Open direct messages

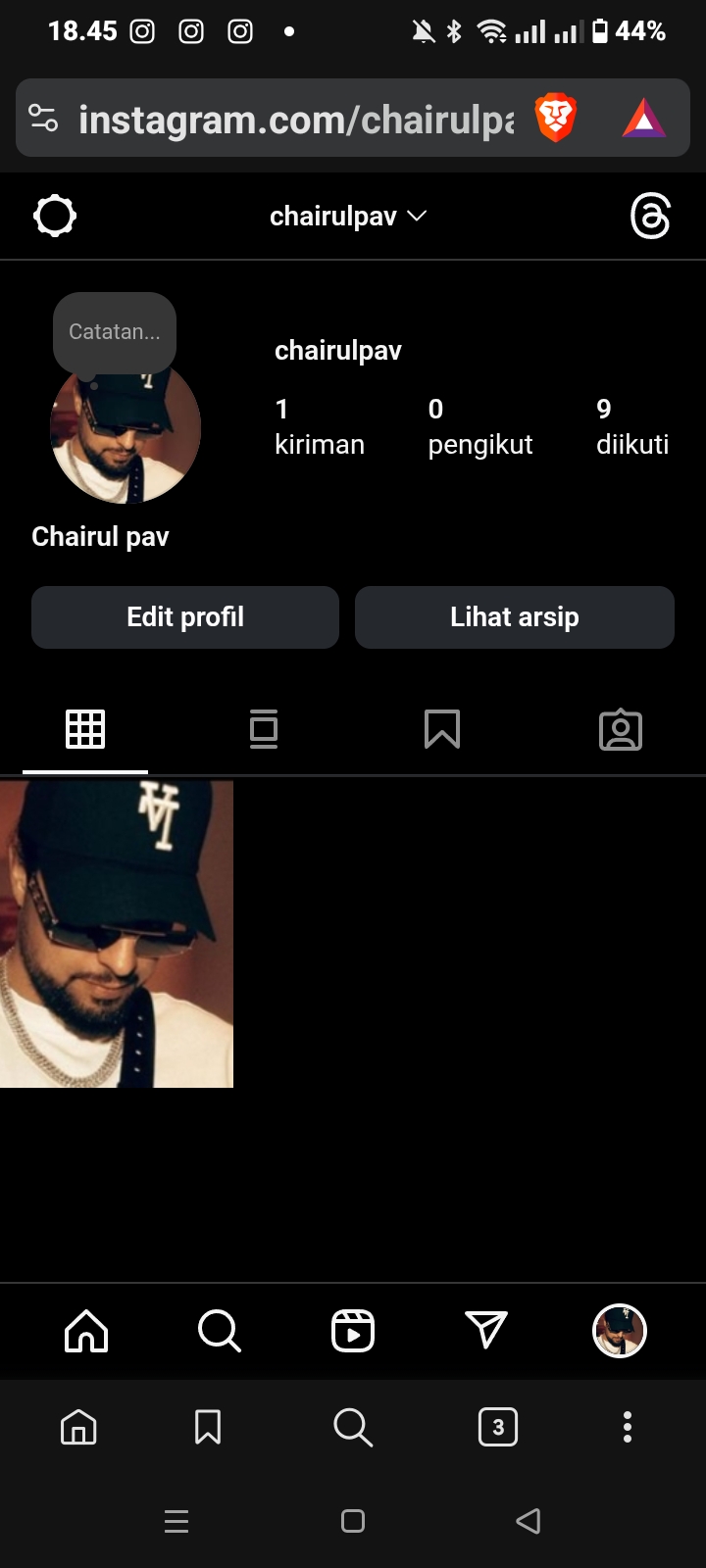[x=486, y=1331]
